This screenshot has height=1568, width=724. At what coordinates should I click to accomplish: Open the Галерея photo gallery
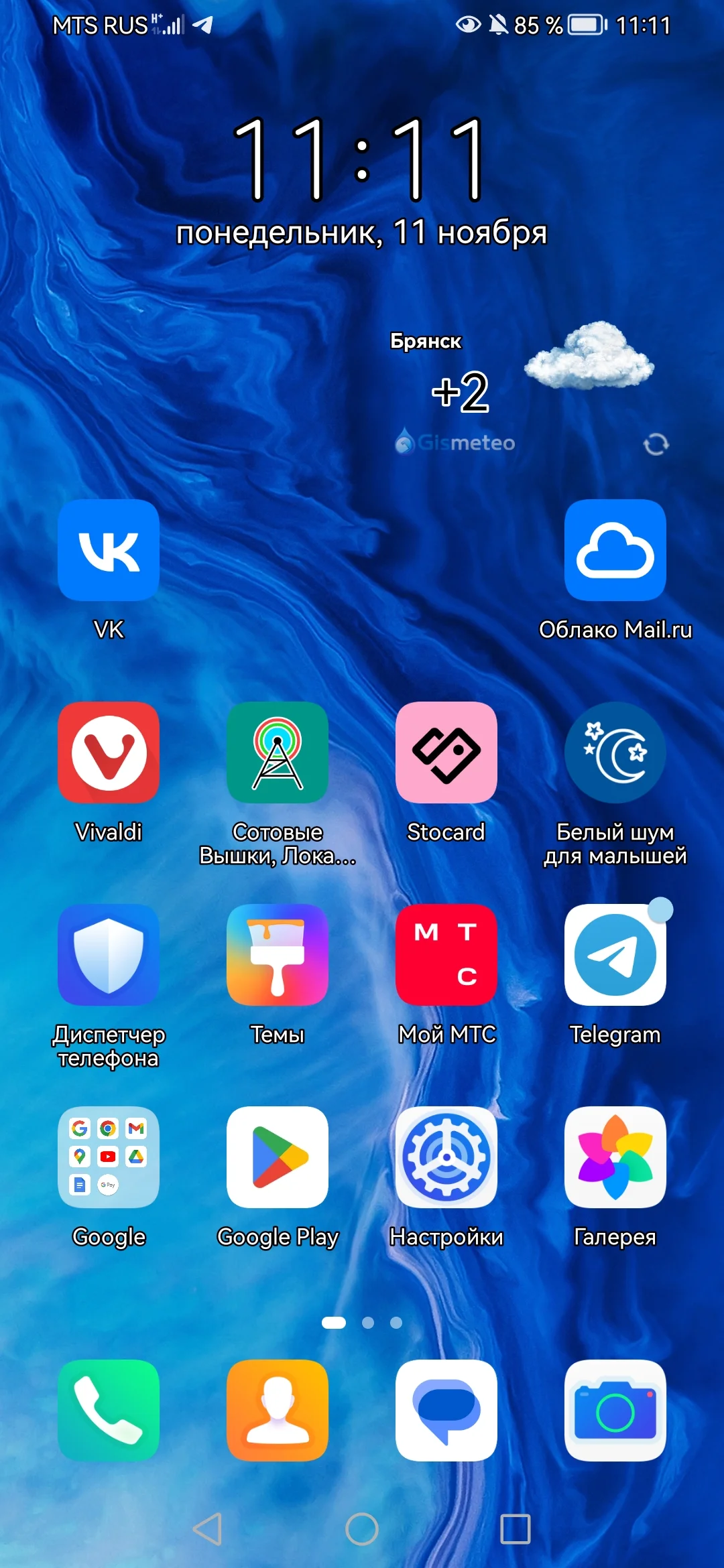pos(615,1157)
